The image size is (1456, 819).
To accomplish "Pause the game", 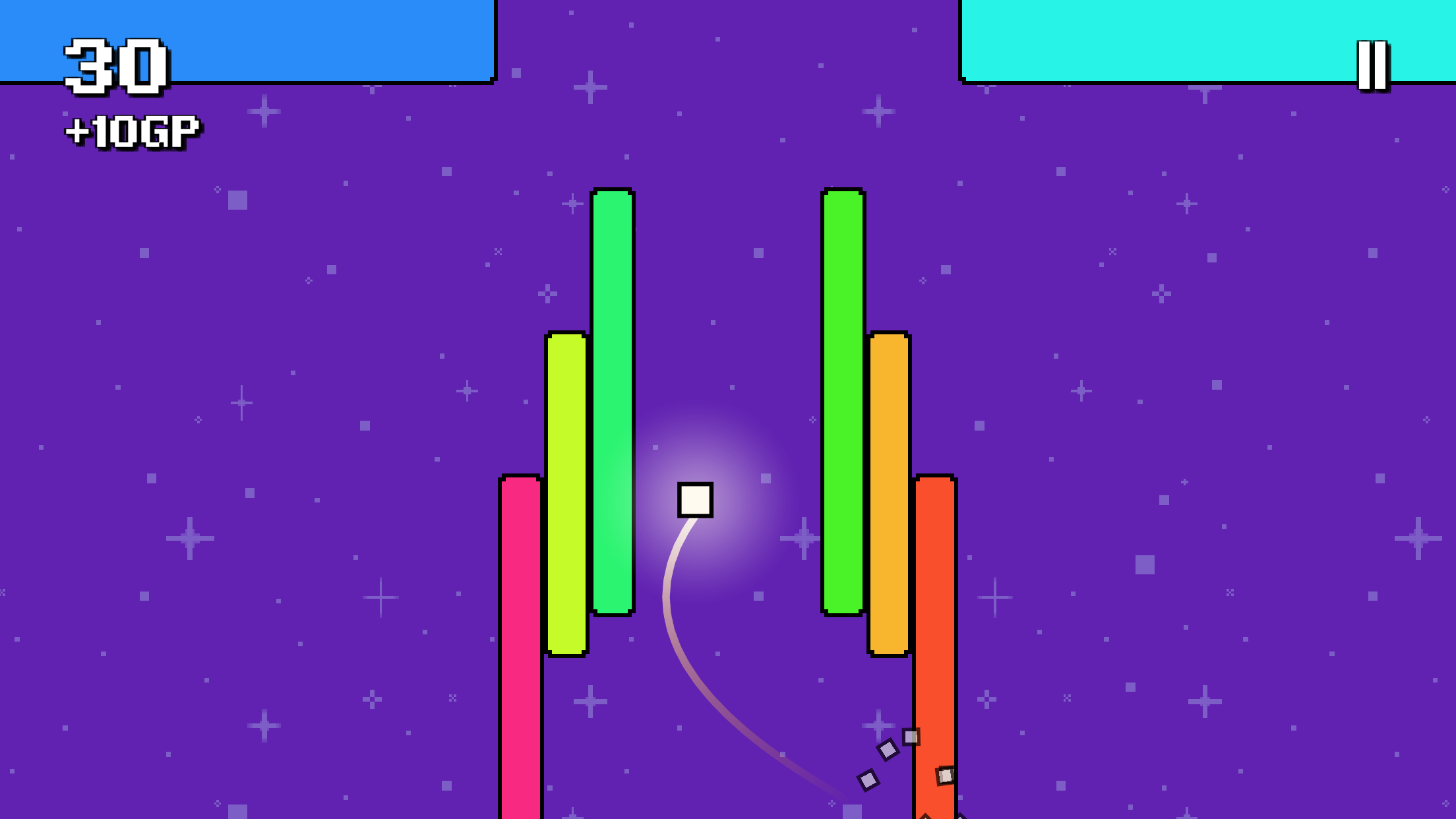I will coord(1372,65).
